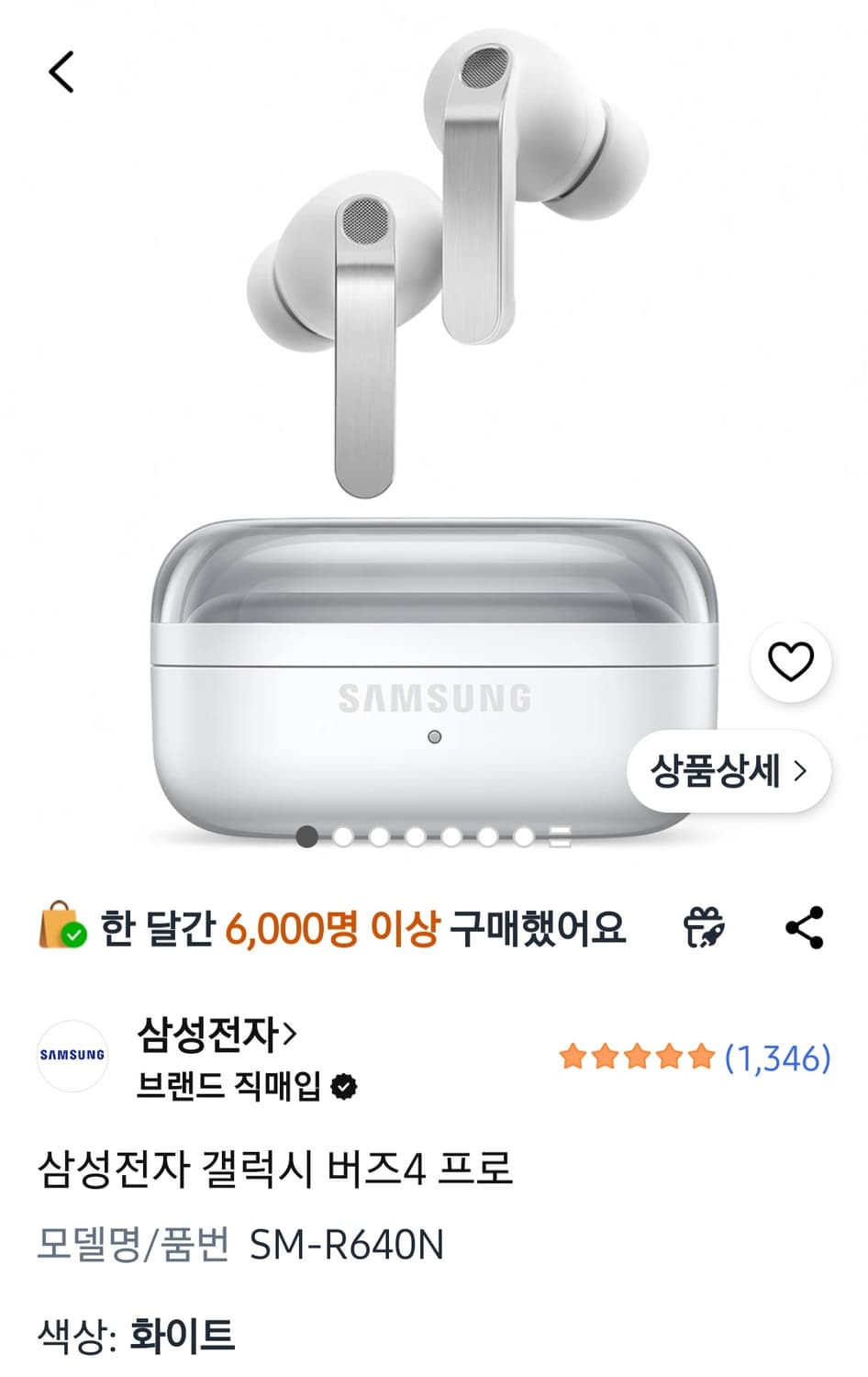Tap the circular SAMSUNG brand logo
Screen dimensions: 868x1377
point(72,1057)
